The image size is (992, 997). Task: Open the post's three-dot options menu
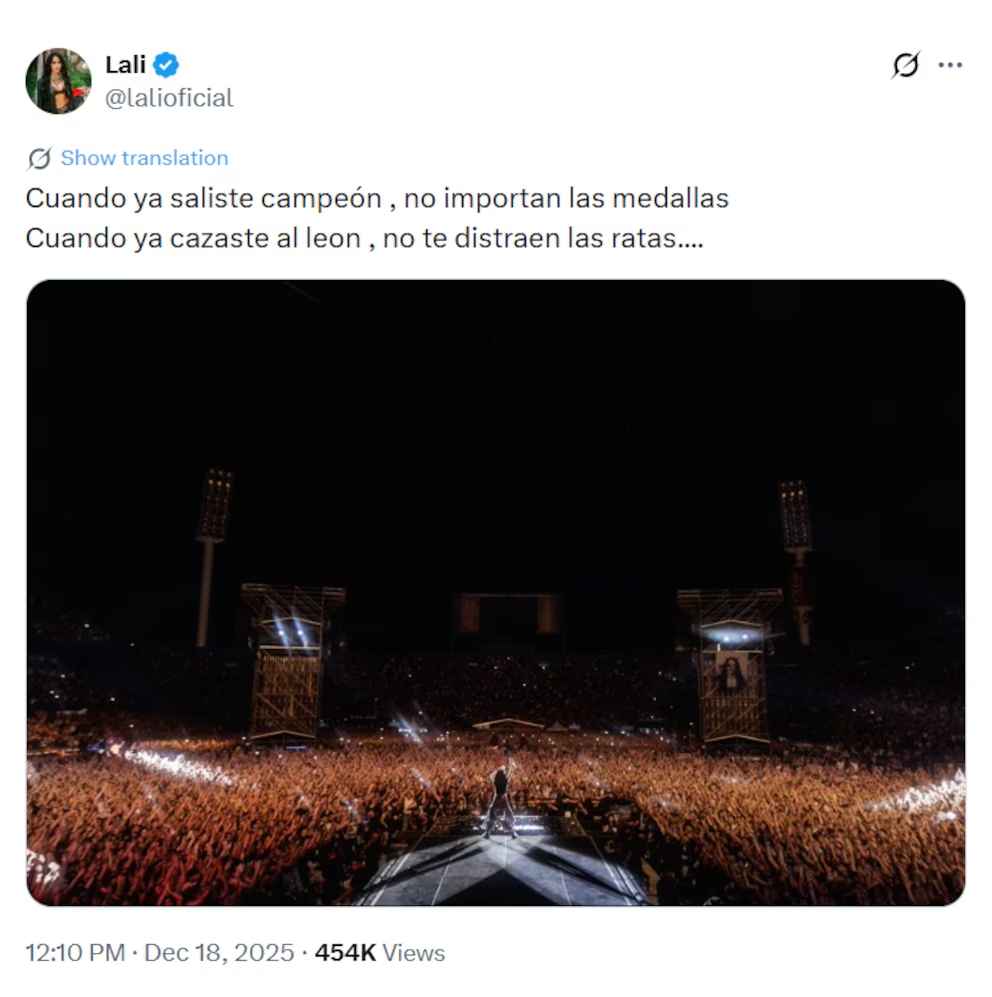coord(952,65)
